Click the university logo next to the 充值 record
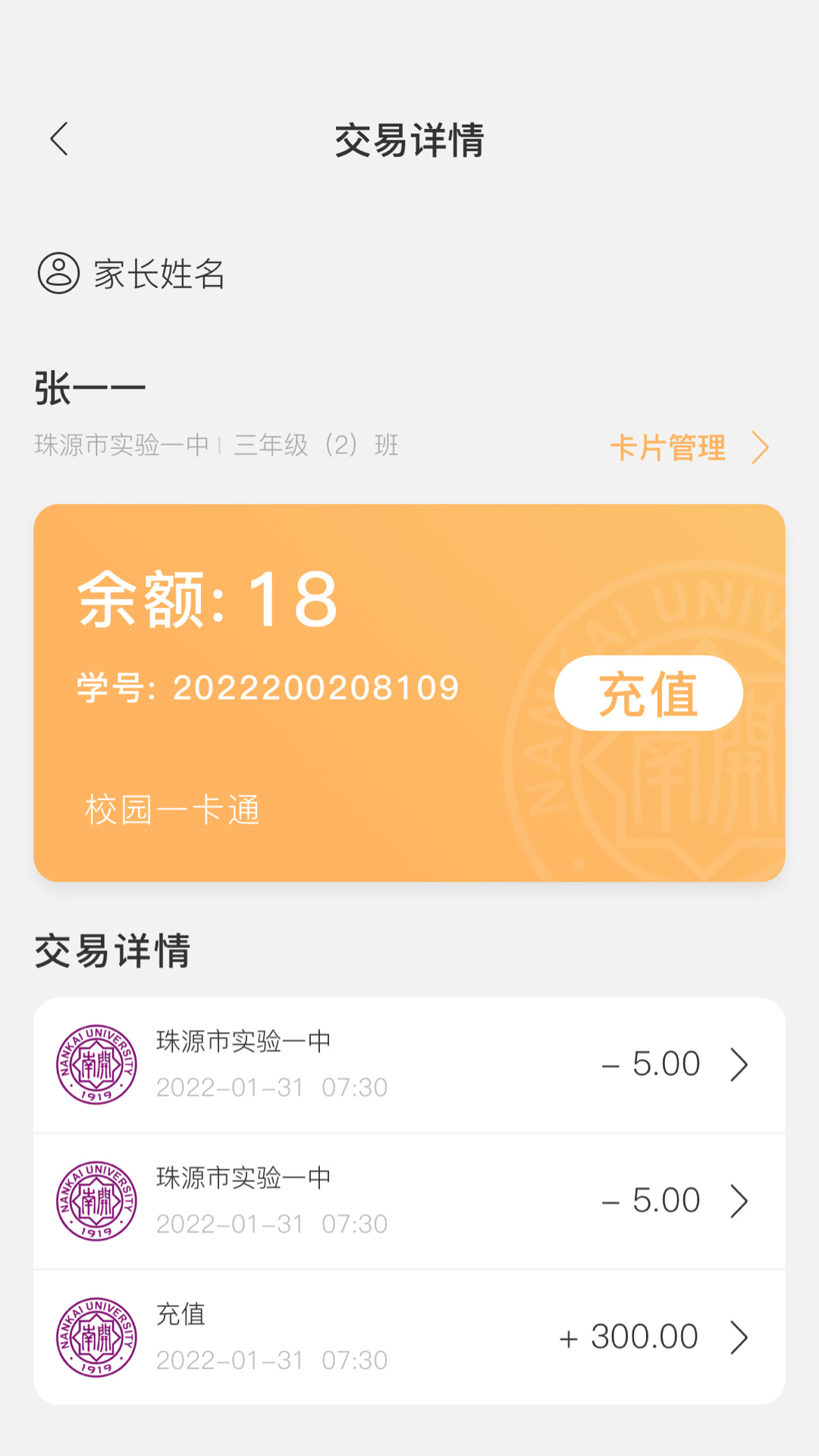This screenshot has height=1456, width=819. click(96, 1337)
